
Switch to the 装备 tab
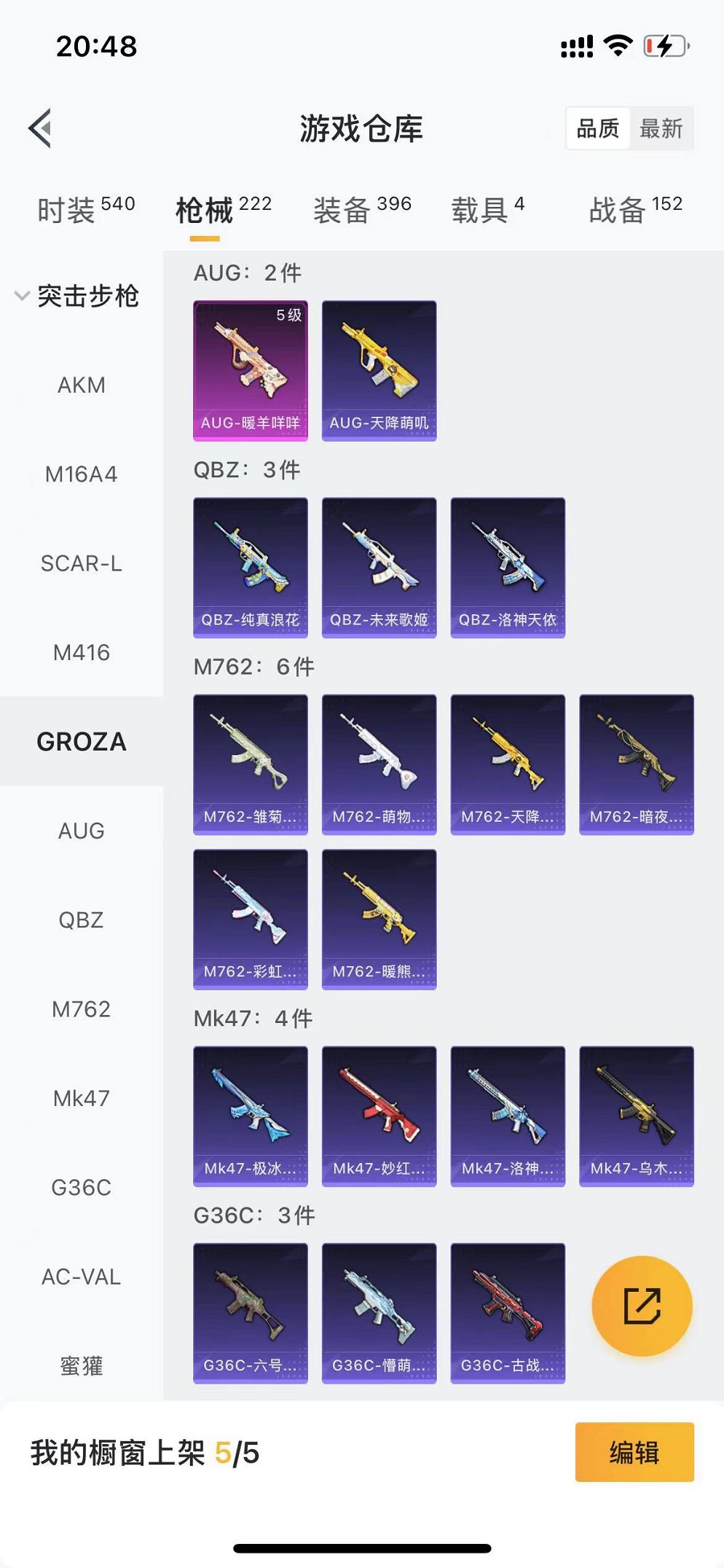[x=362, y=210]
